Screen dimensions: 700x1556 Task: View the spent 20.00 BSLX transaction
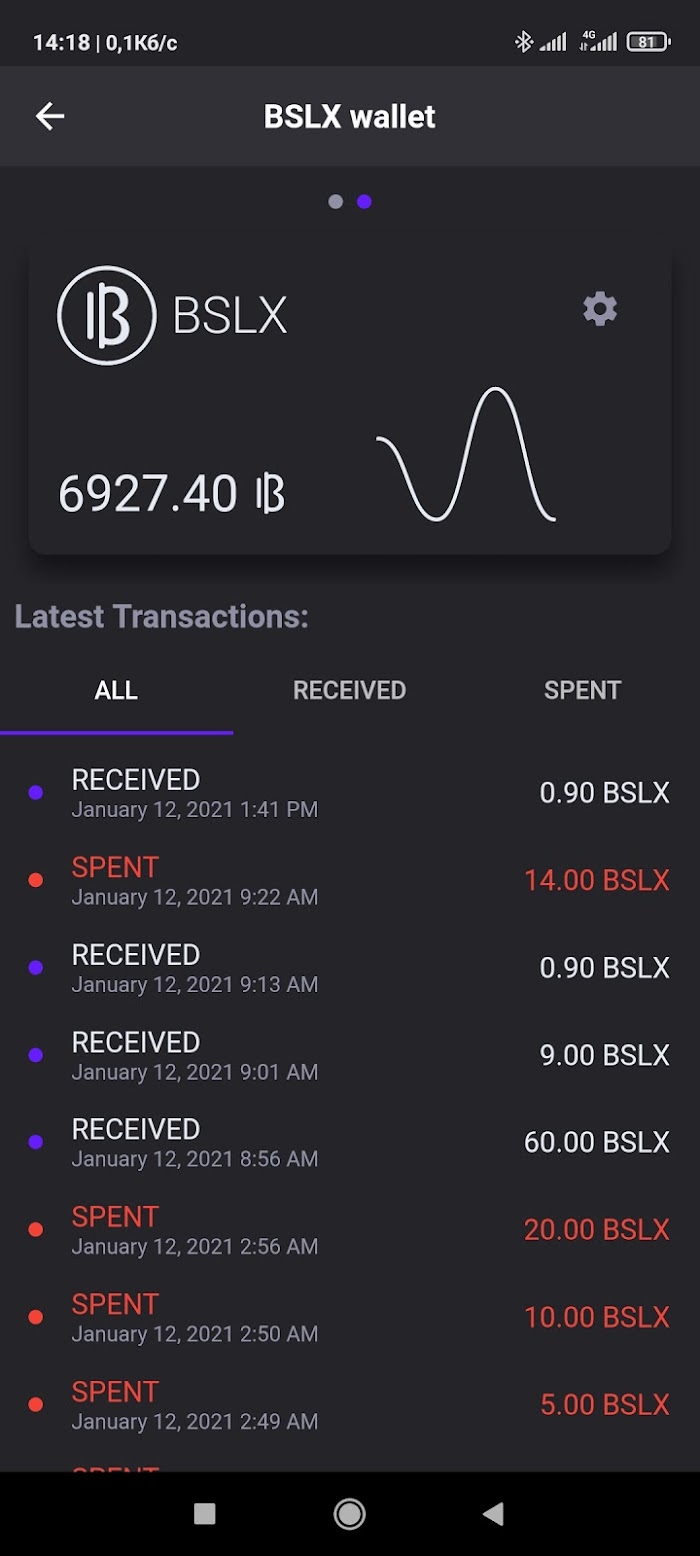350,1230
